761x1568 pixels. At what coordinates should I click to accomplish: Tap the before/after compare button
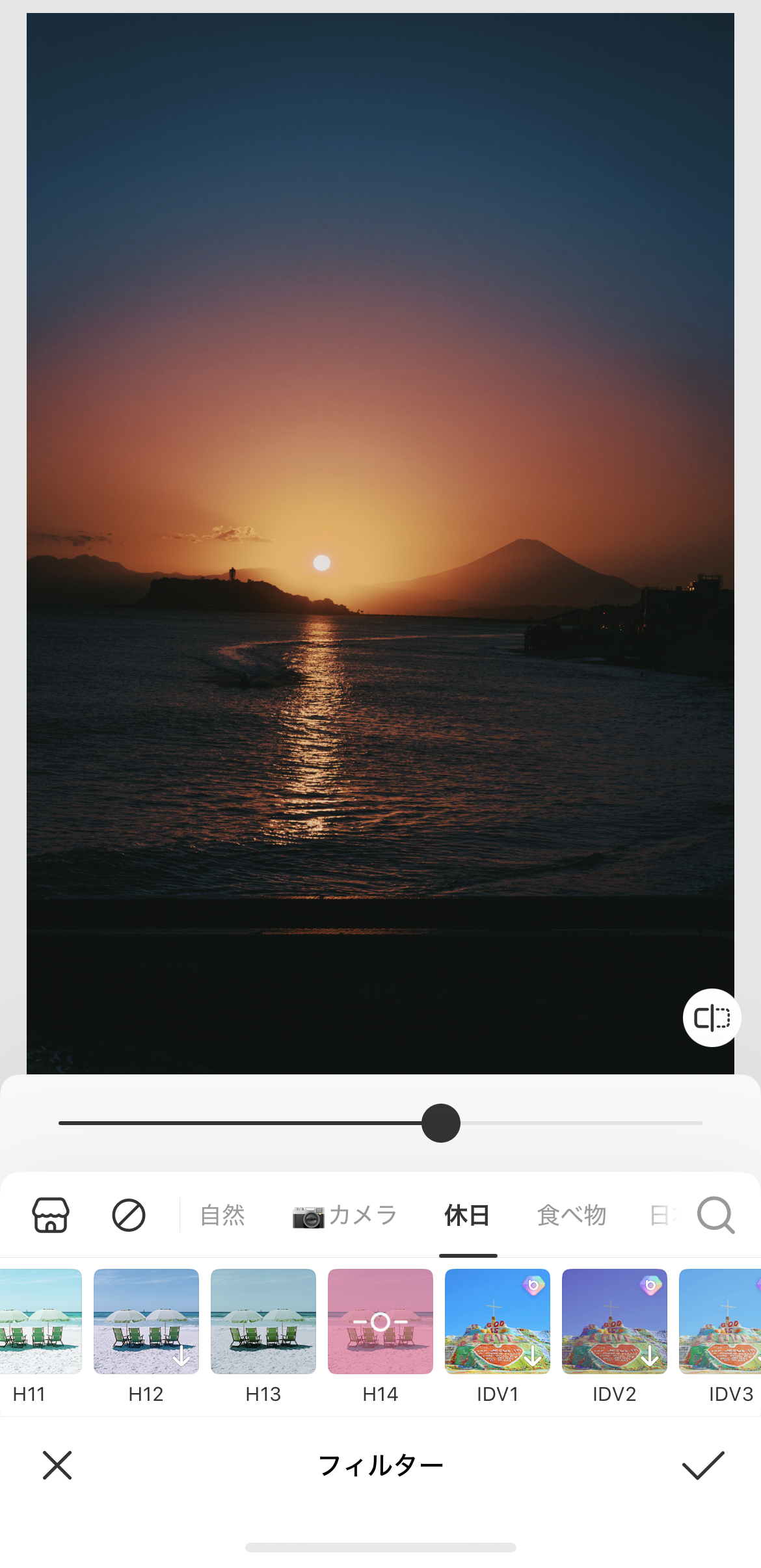click(712, 1017)
